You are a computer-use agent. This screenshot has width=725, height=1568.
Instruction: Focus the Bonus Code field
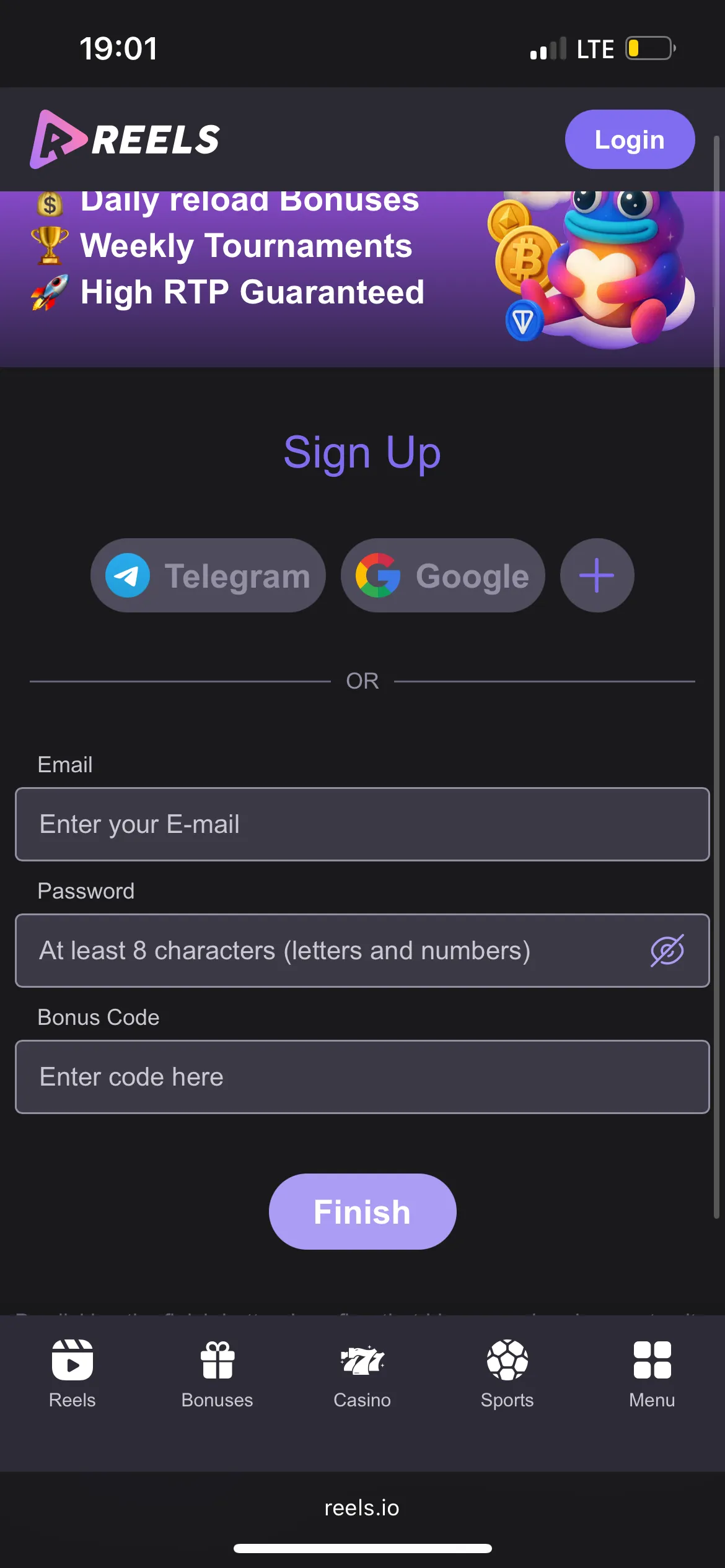[362, 1077]
